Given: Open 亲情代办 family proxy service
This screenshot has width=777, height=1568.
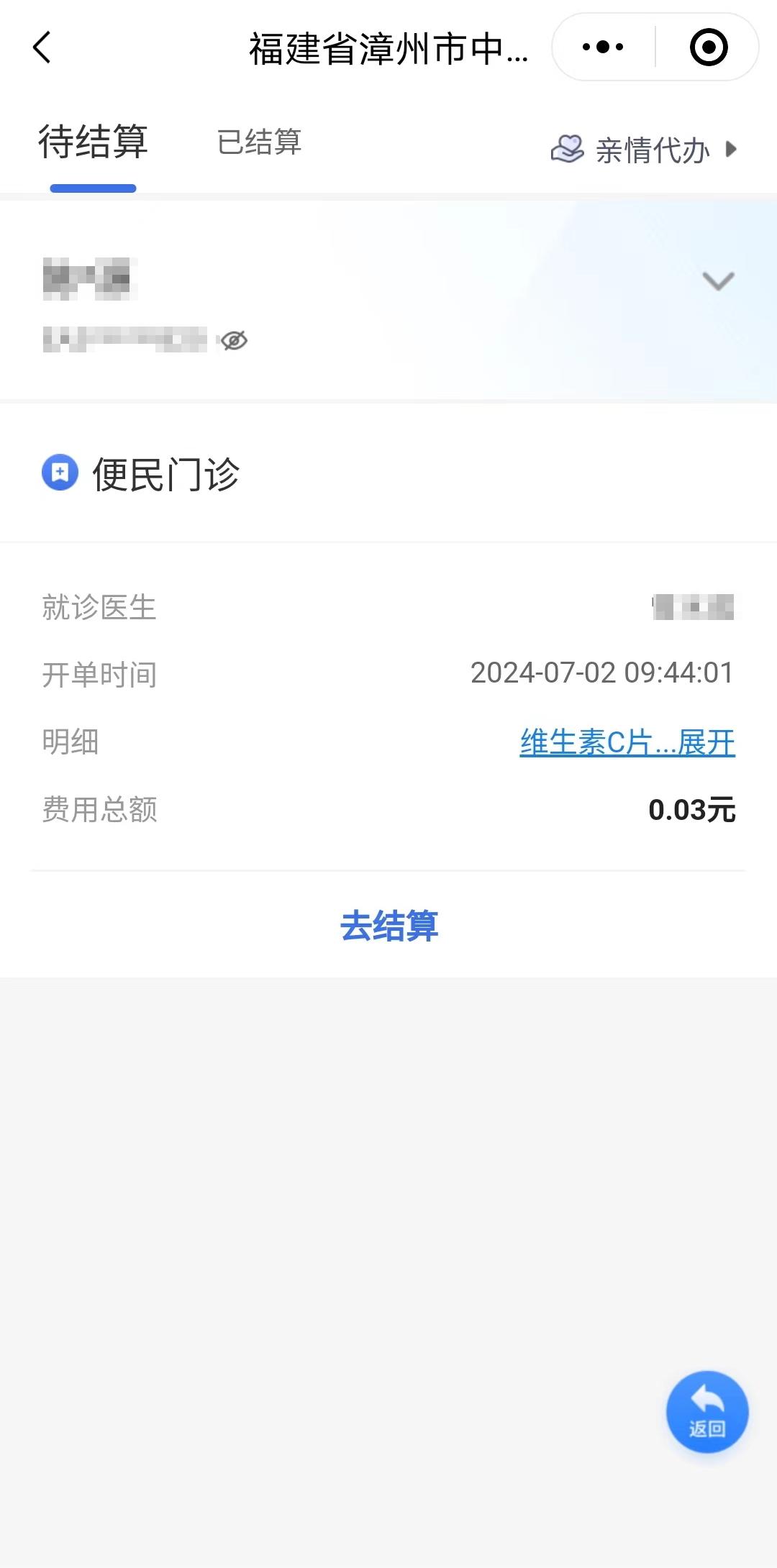Looking at the screenshot, I should click(x=645, y=150).
